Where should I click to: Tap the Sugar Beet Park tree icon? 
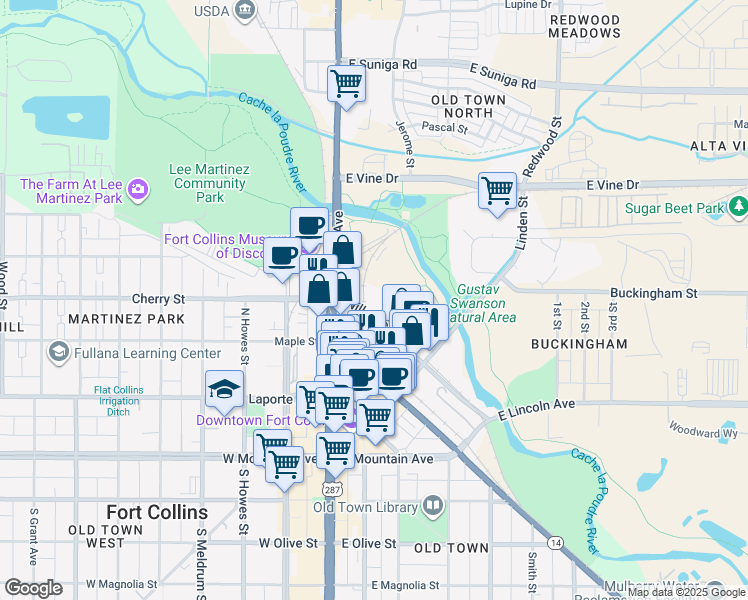[738, 207]
